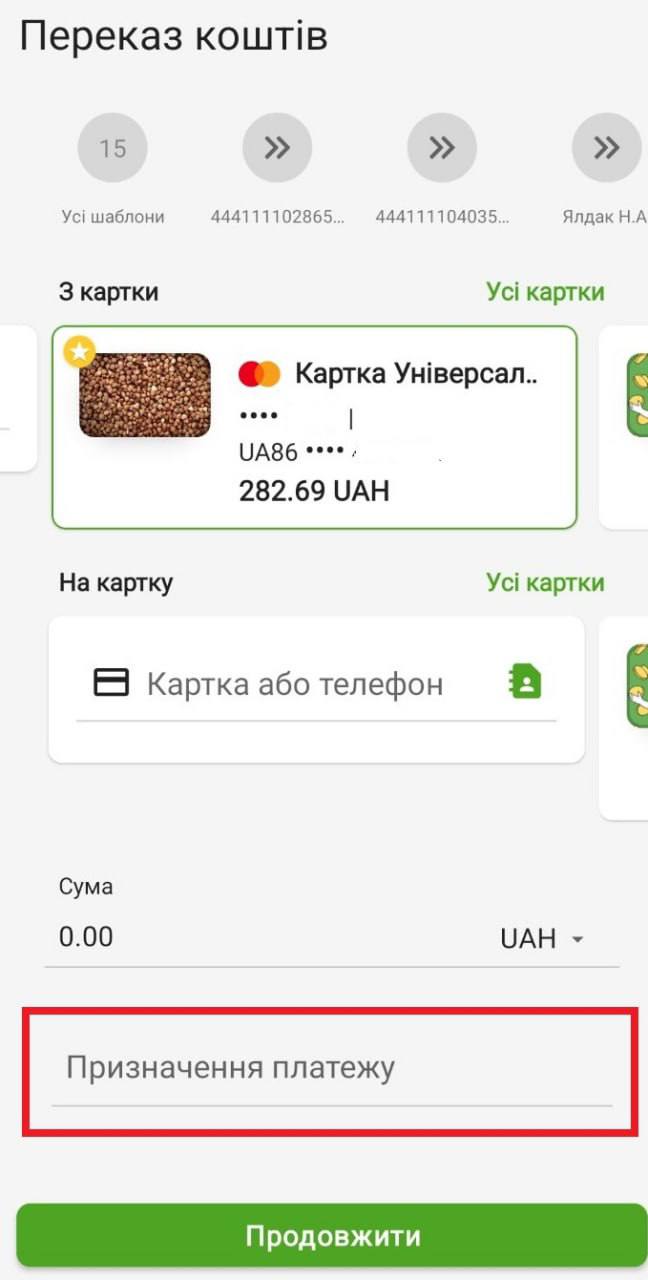The height and width of the screenshot is (1280, 648).
Task: Open all templates (Усі шаблони)
Action: pos(112,150)
